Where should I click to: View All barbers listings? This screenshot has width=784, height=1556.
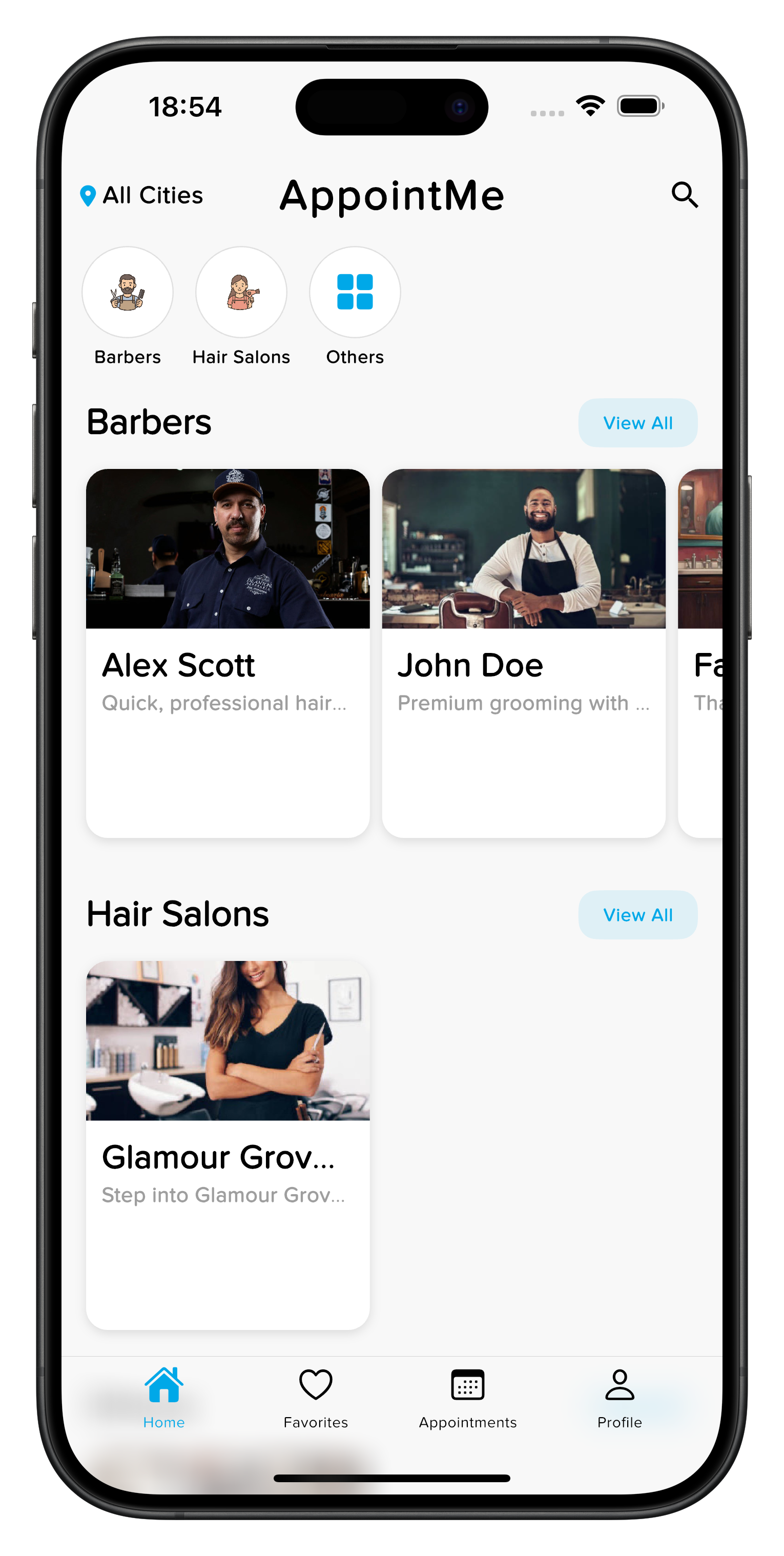click(638, 423)
